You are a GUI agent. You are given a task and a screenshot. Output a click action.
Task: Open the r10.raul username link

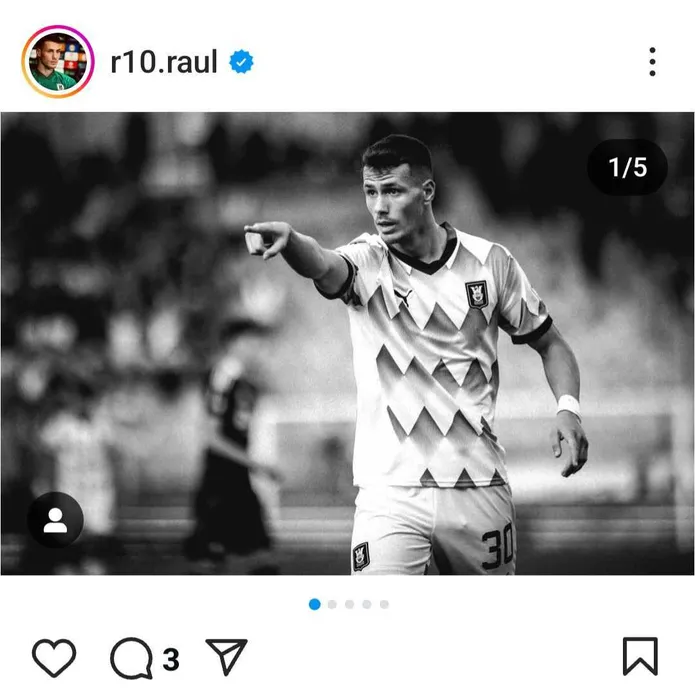click(x=164, y=62)
